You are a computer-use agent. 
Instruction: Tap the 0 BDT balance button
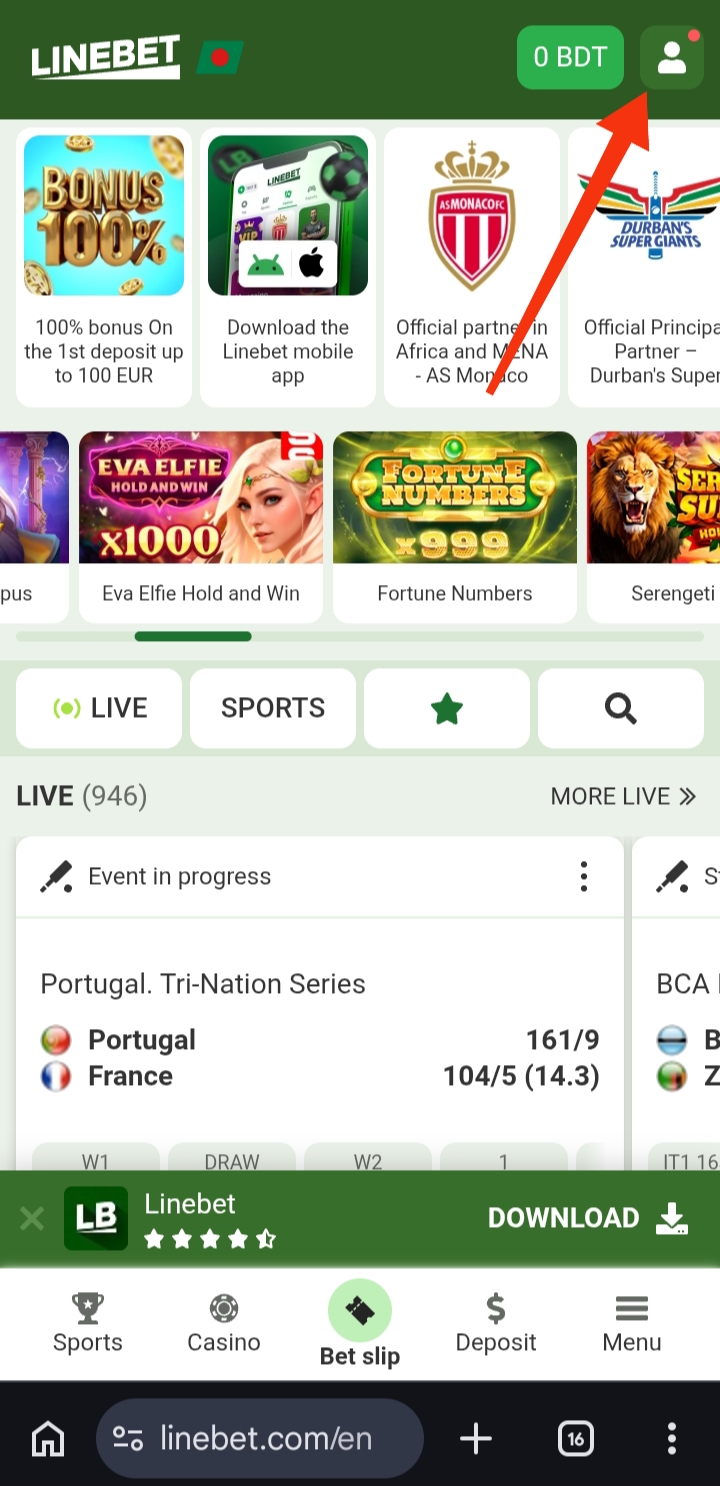click(570, 57)
